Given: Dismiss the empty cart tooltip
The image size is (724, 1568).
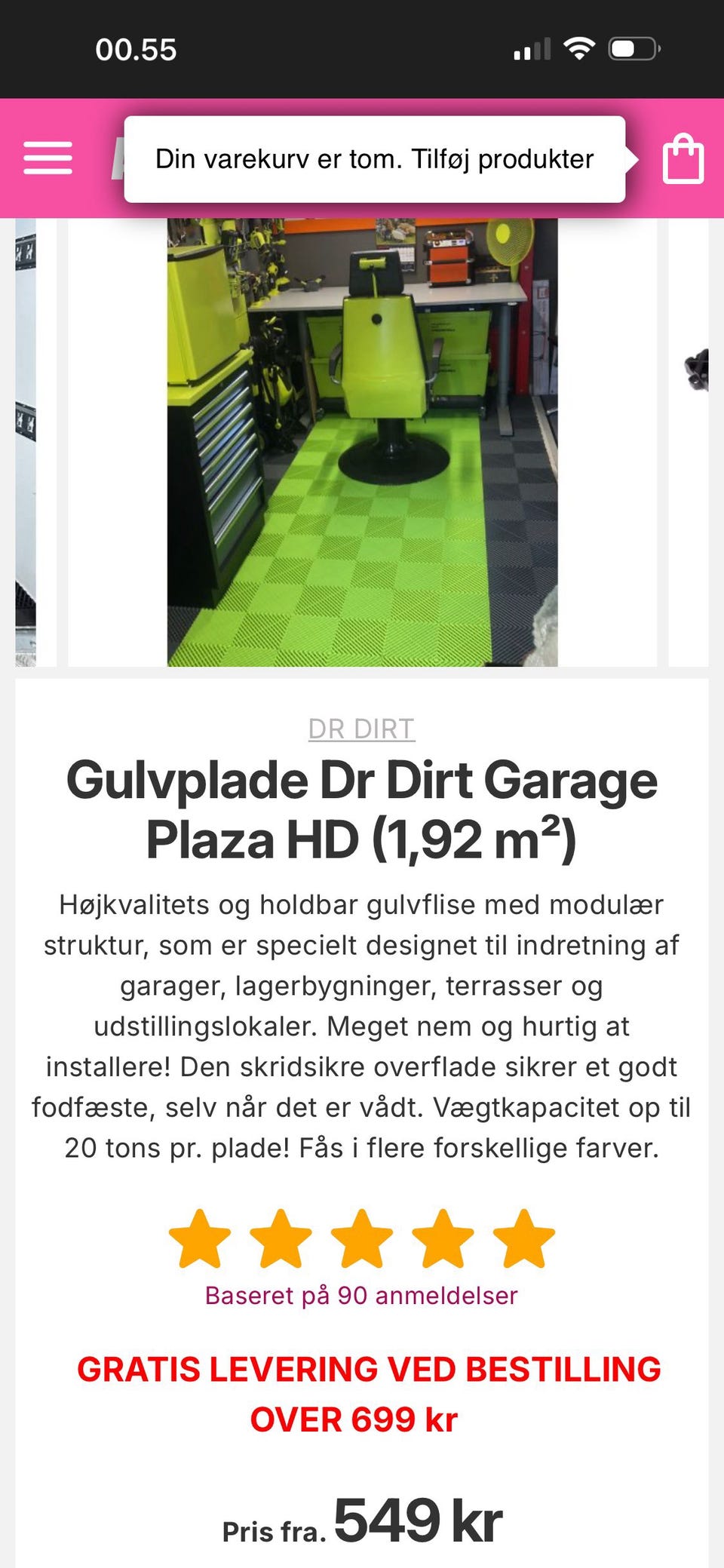Looking at the screenshot, I should [375, 158].
